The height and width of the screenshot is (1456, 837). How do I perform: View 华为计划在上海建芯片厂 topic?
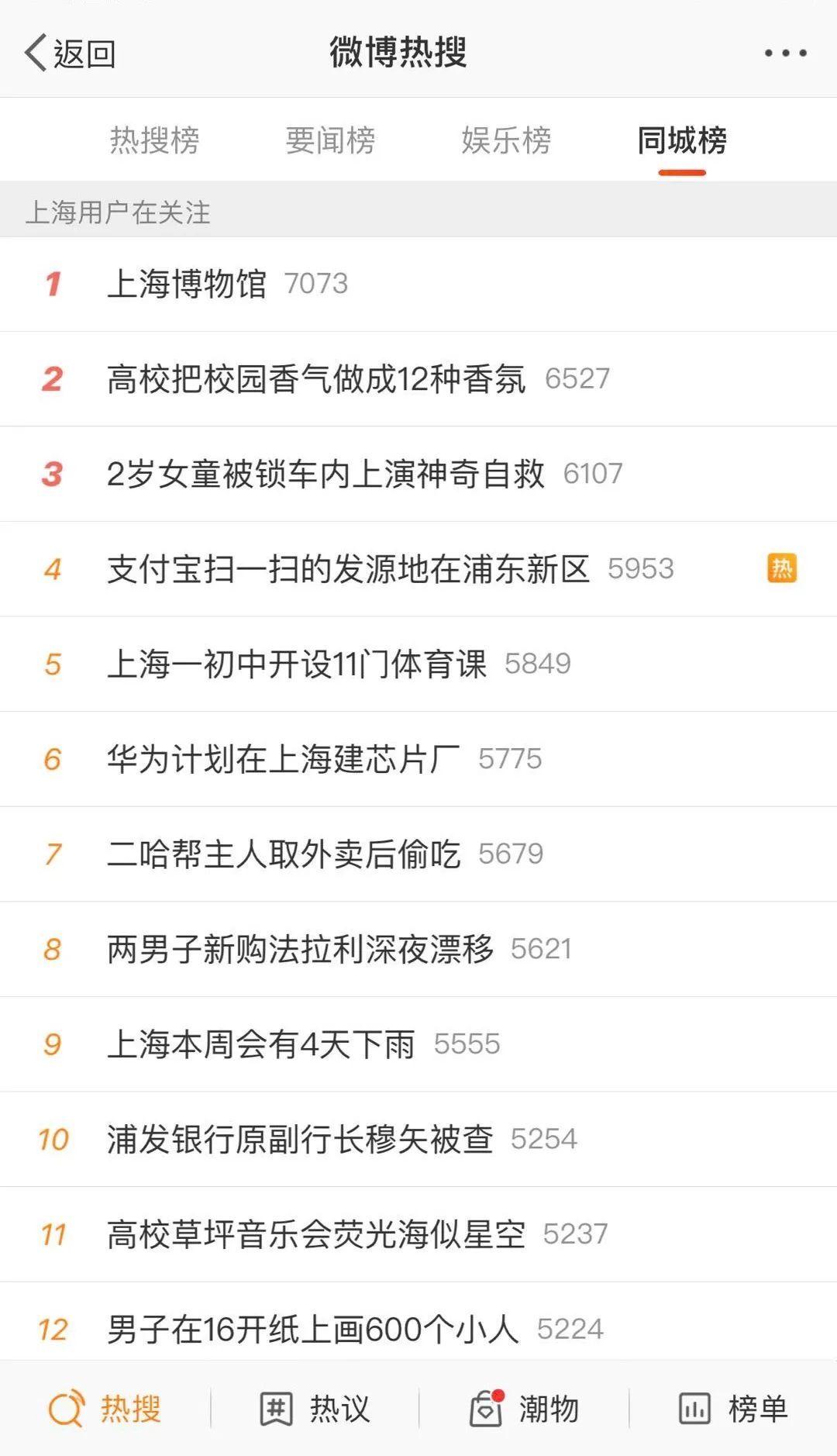pos(284,759)
